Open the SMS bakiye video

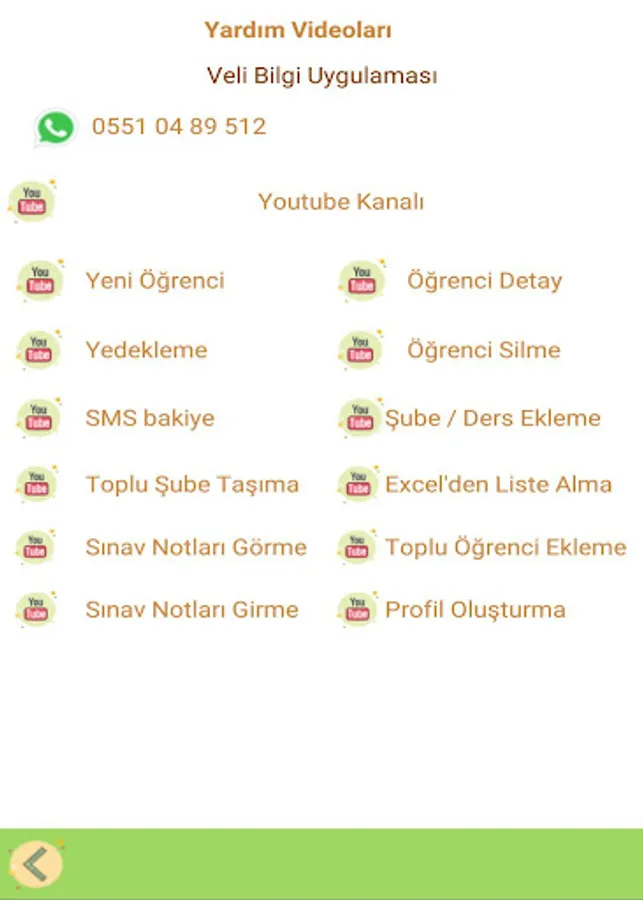(x=149, y=418)
